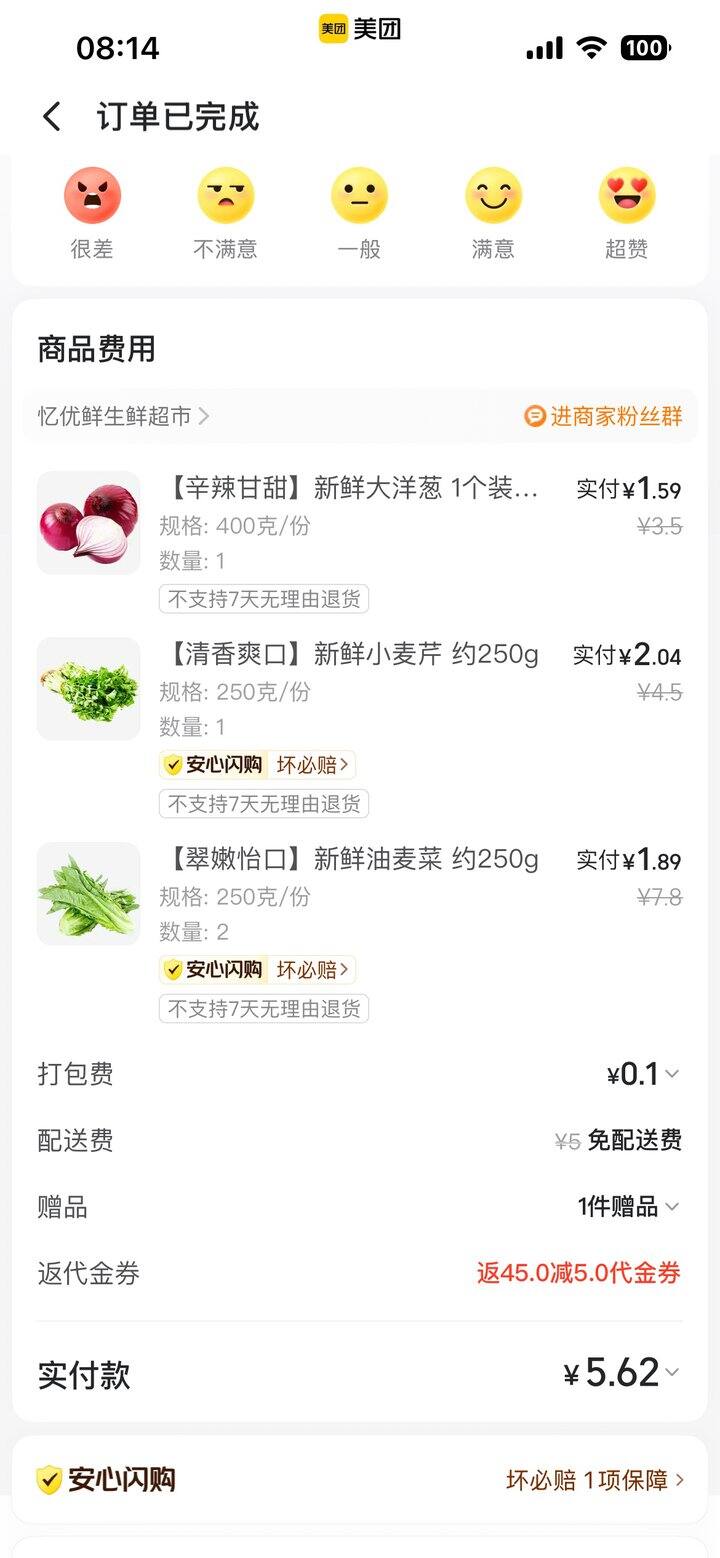Expand the 实付款 total breakdown
This screenshot has width=720, height=1558.
tap(622, 1374)
